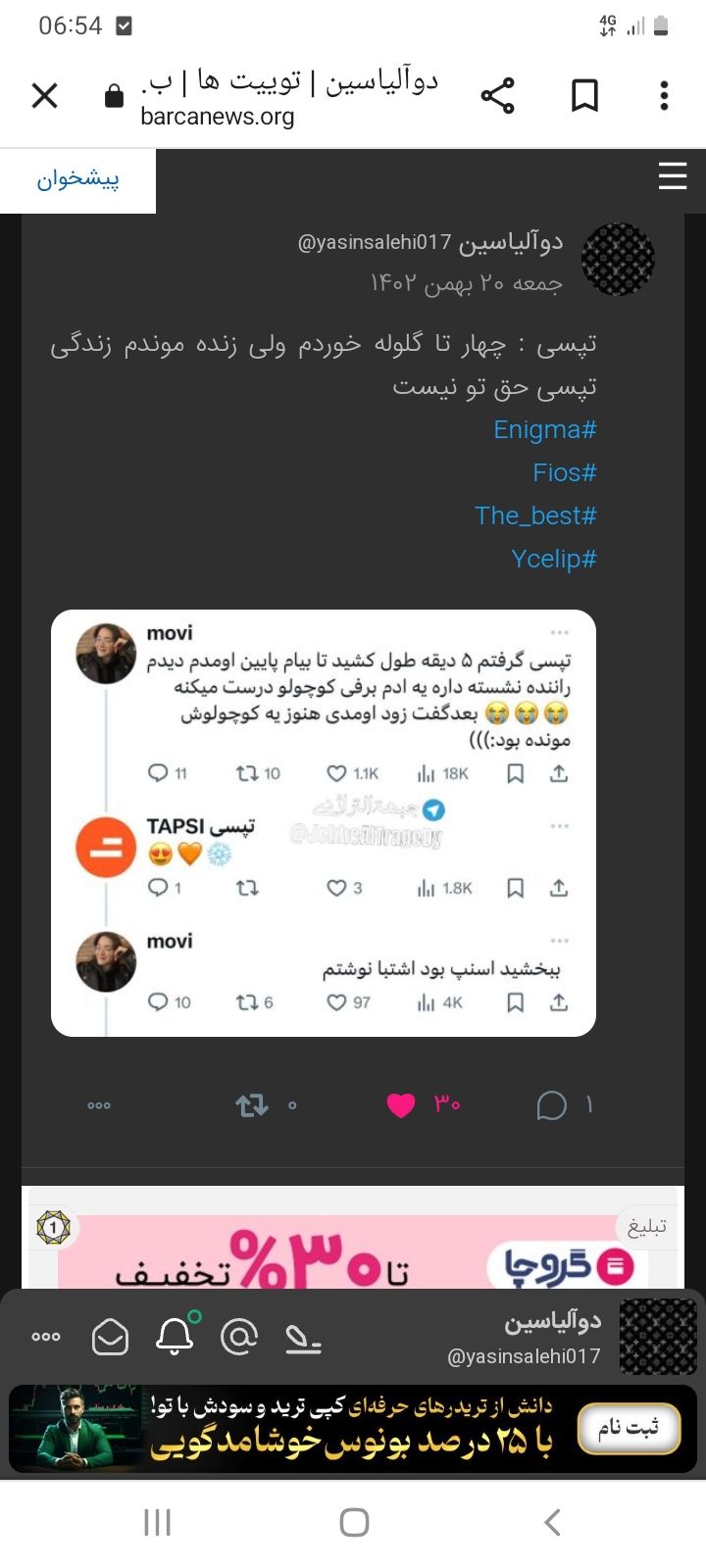This screenshot has height=1568, width=706.
Task: Open the hamburger drawer menu
Action: tap(673, 176)
